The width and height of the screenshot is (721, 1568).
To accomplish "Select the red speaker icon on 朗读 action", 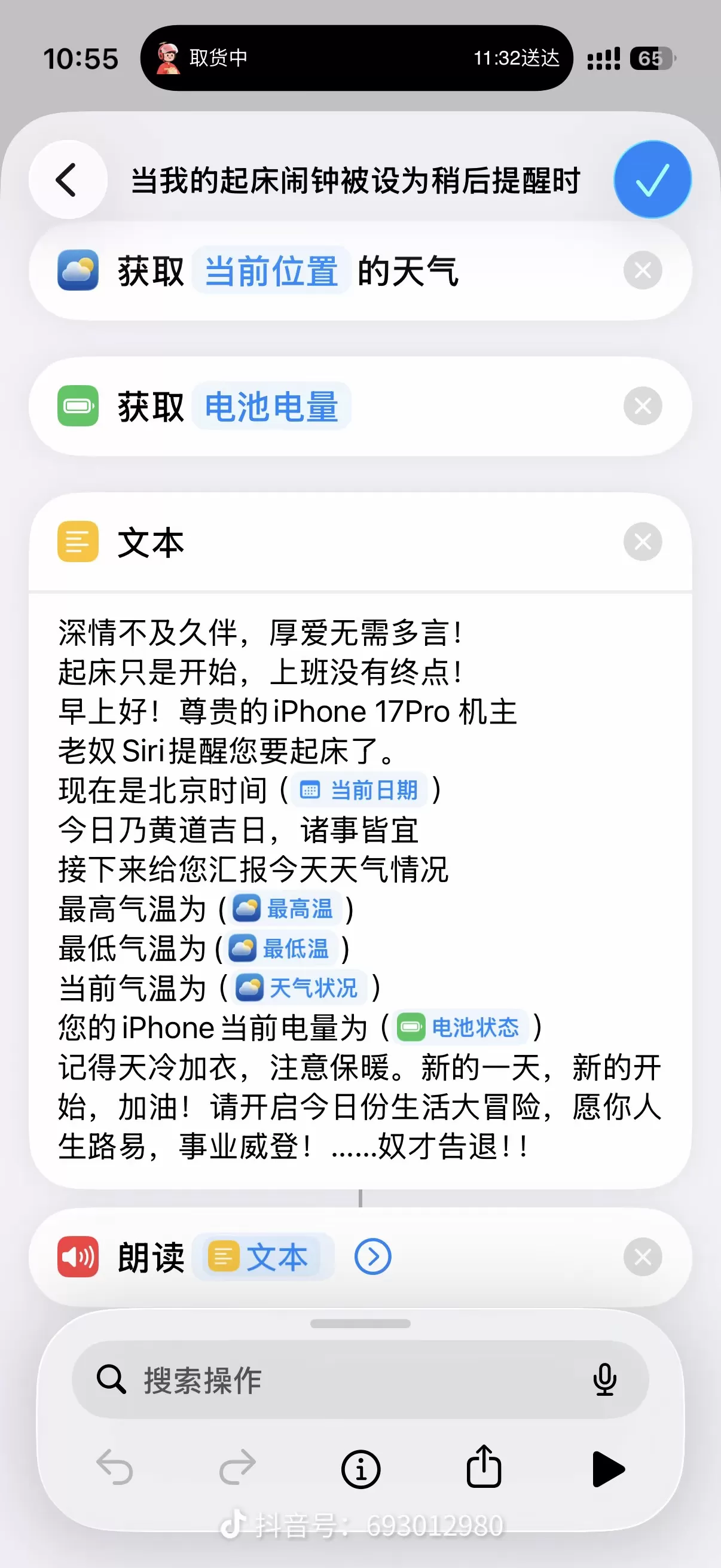I will tap(78, 1256).
